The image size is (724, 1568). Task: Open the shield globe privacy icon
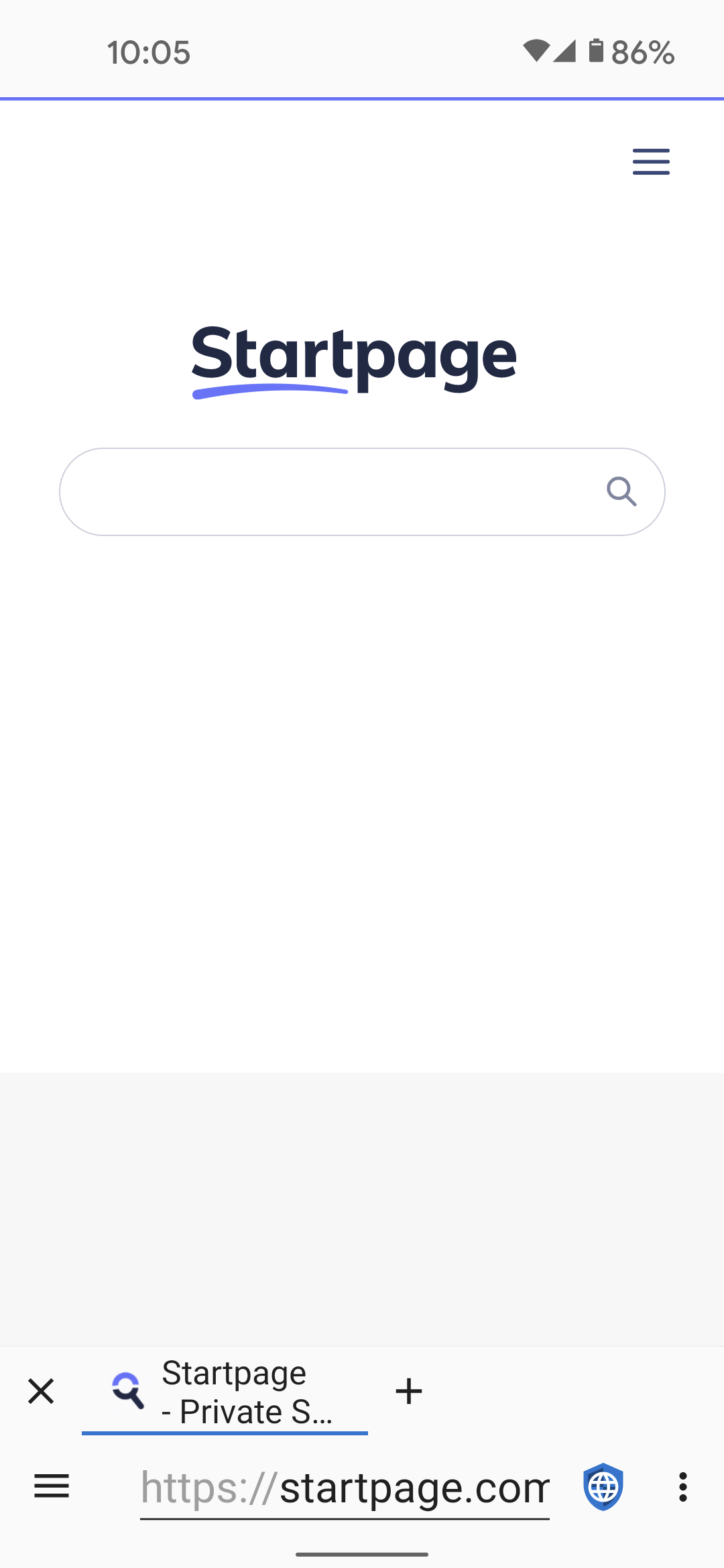point(603,1487)
